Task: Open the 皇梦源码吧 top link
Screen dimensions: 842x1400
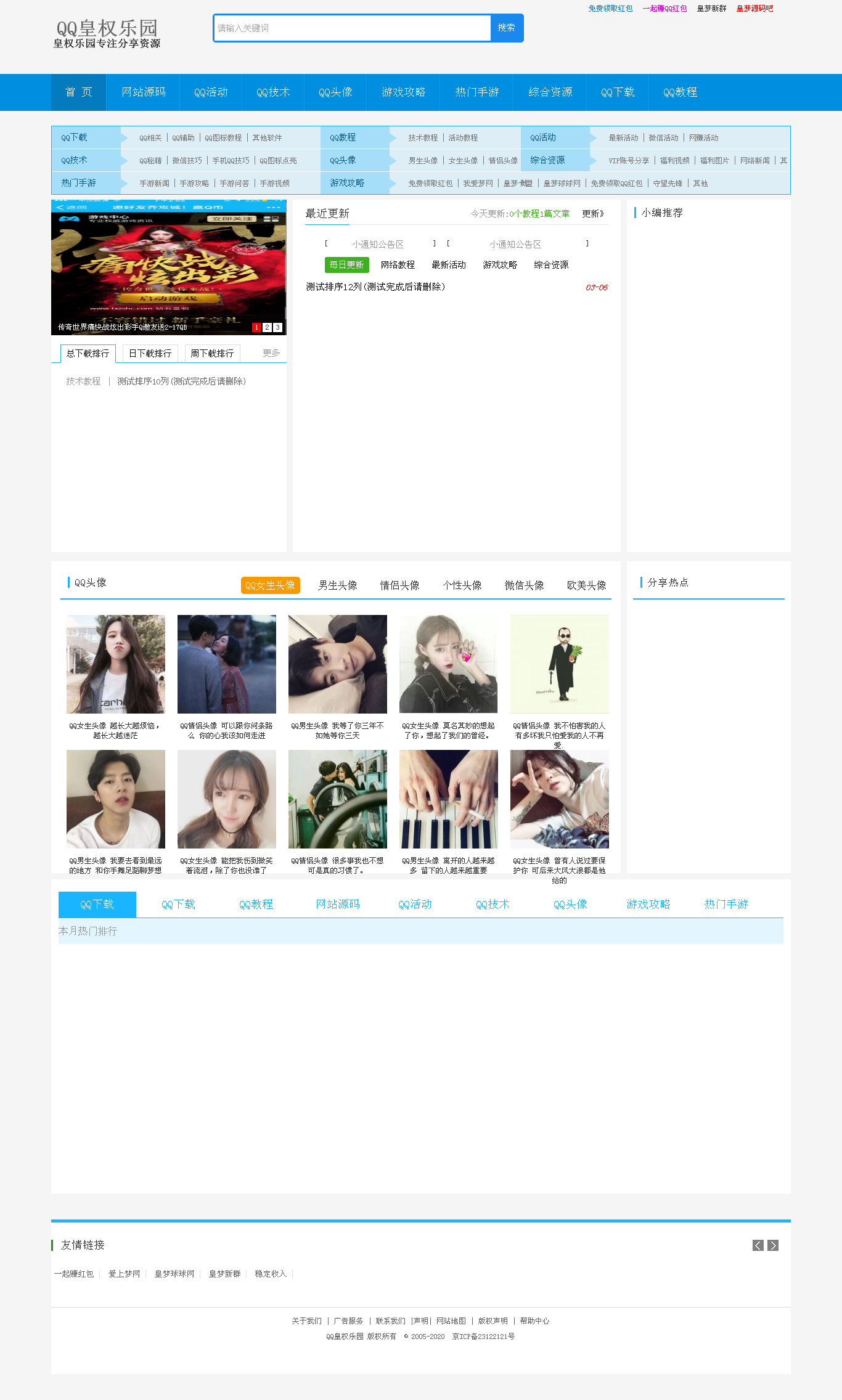Action: coord(754,9)
